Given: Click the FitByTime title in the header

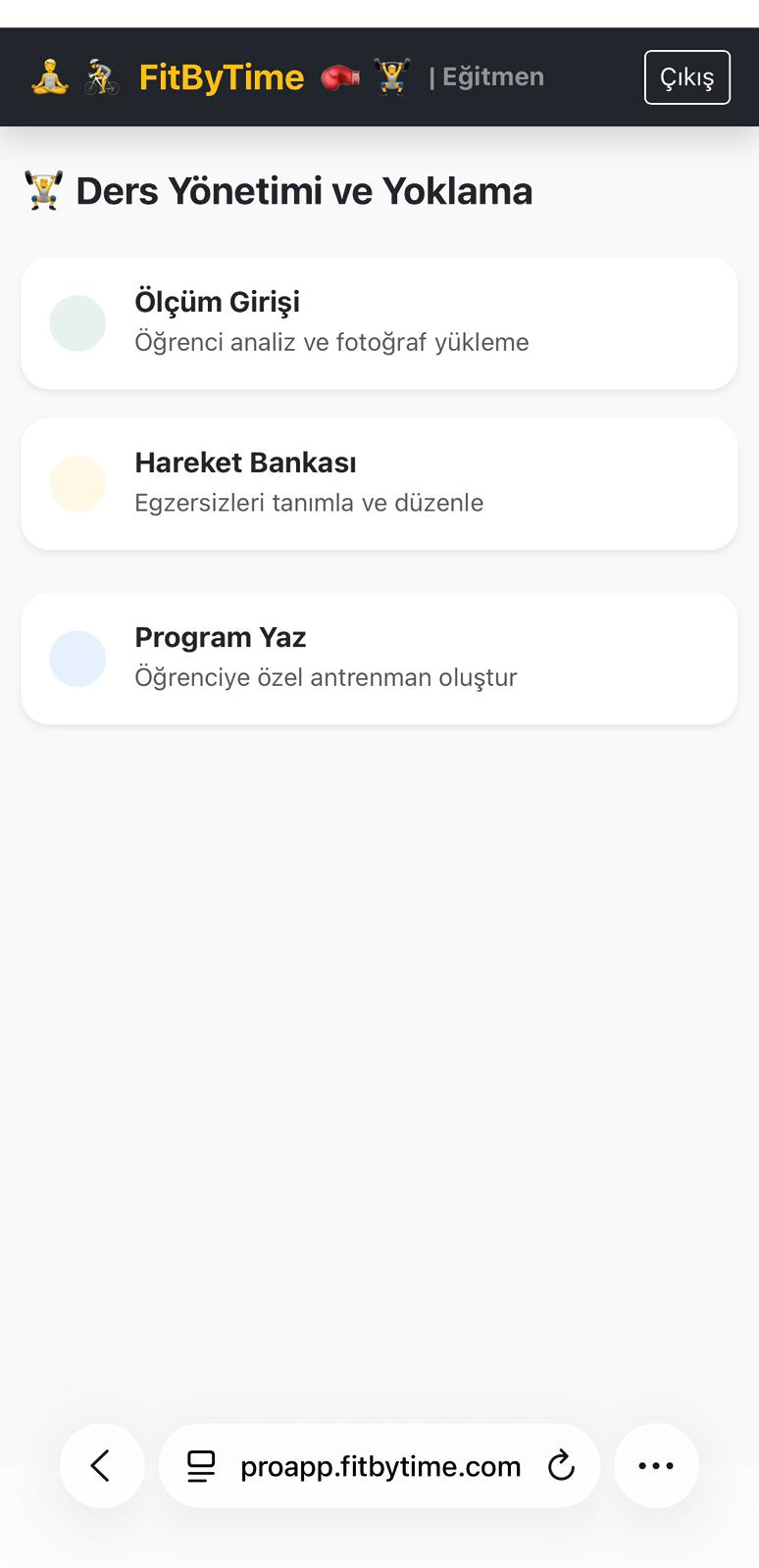Looking at the screenshot, I should pos(221,76).
